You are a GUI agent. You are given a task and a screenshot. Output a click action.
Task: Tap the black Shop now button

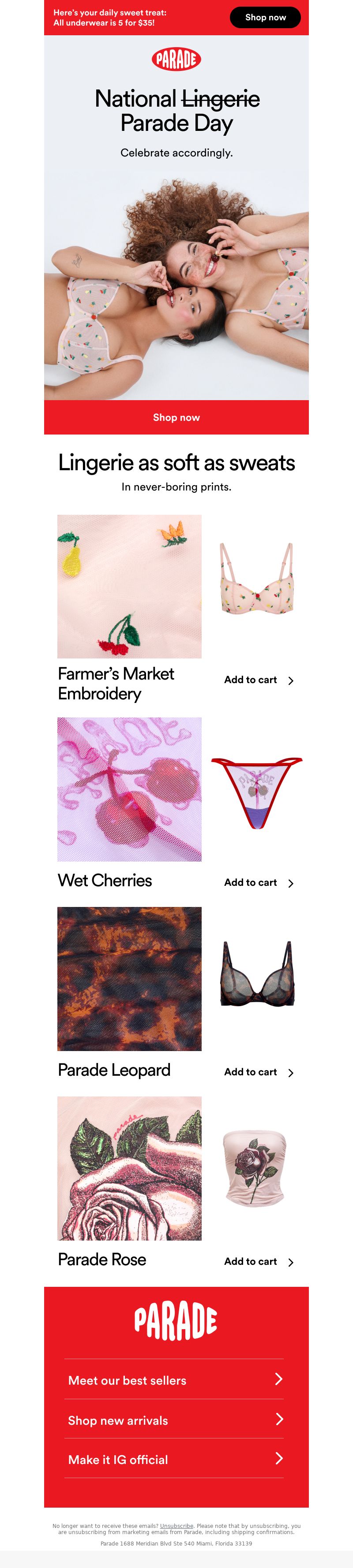point(265,18)
